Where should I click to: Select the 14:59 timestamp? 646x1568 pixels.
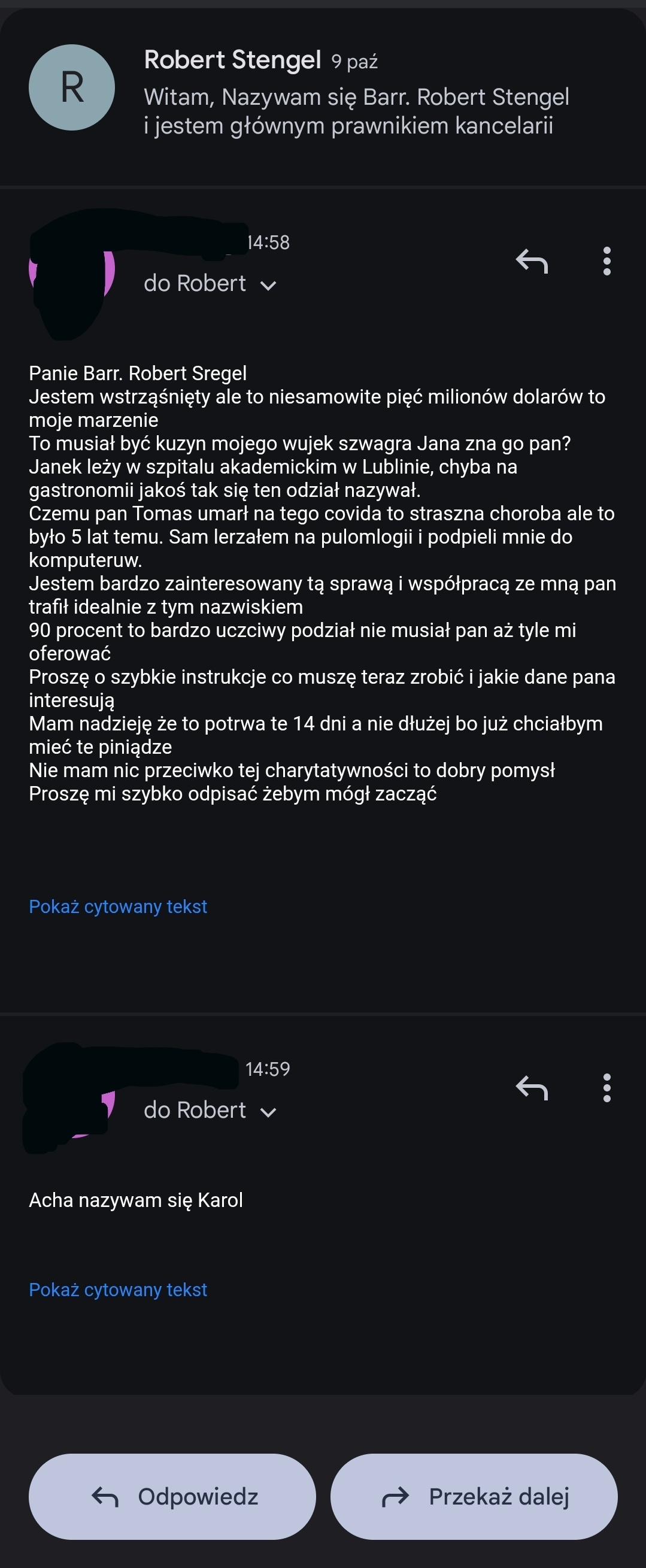click(268, 1068)
